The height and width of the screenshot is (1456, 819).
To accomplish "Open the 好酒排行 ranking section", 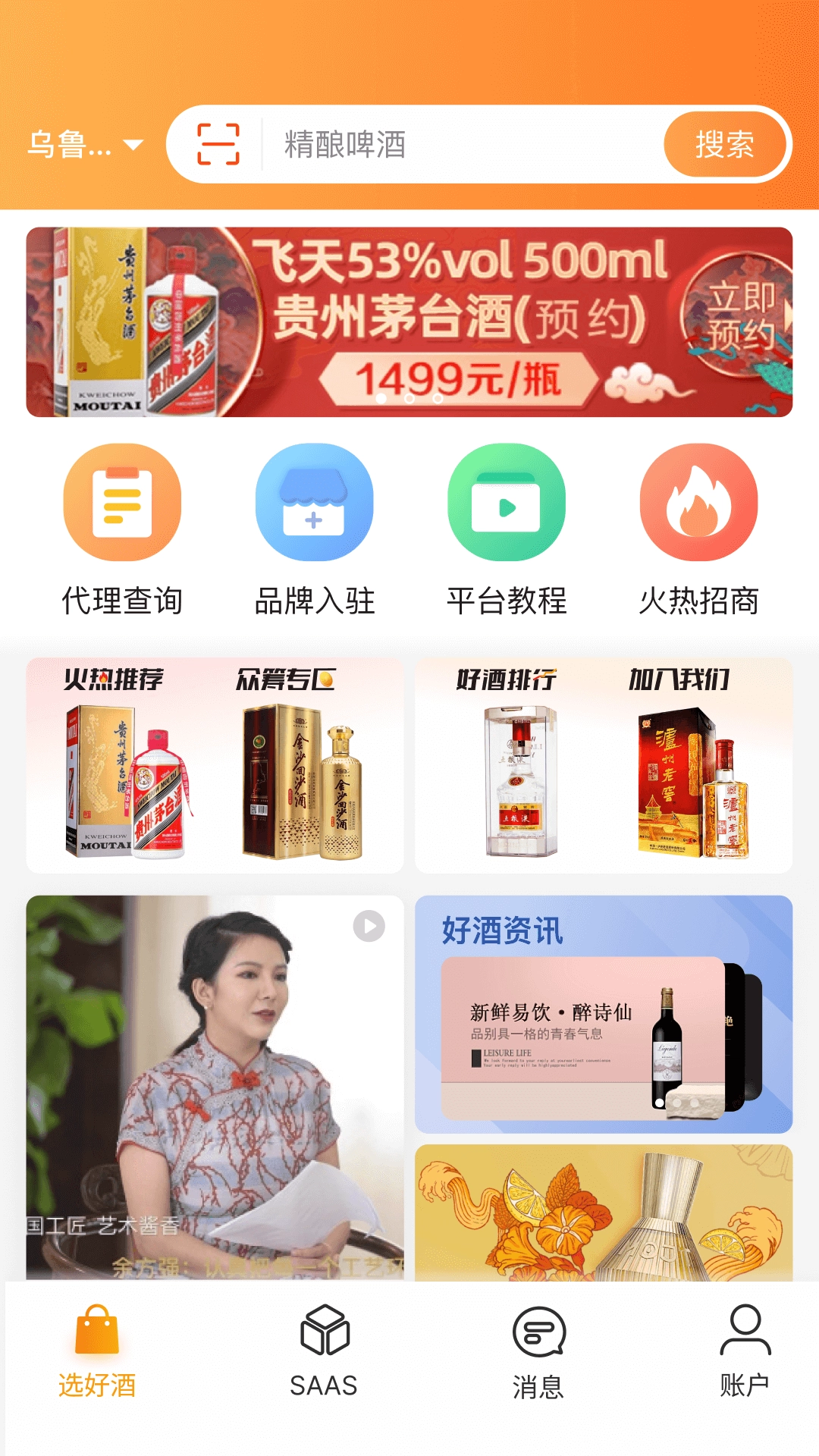I will pyautogui.click(x=507, y=681).
